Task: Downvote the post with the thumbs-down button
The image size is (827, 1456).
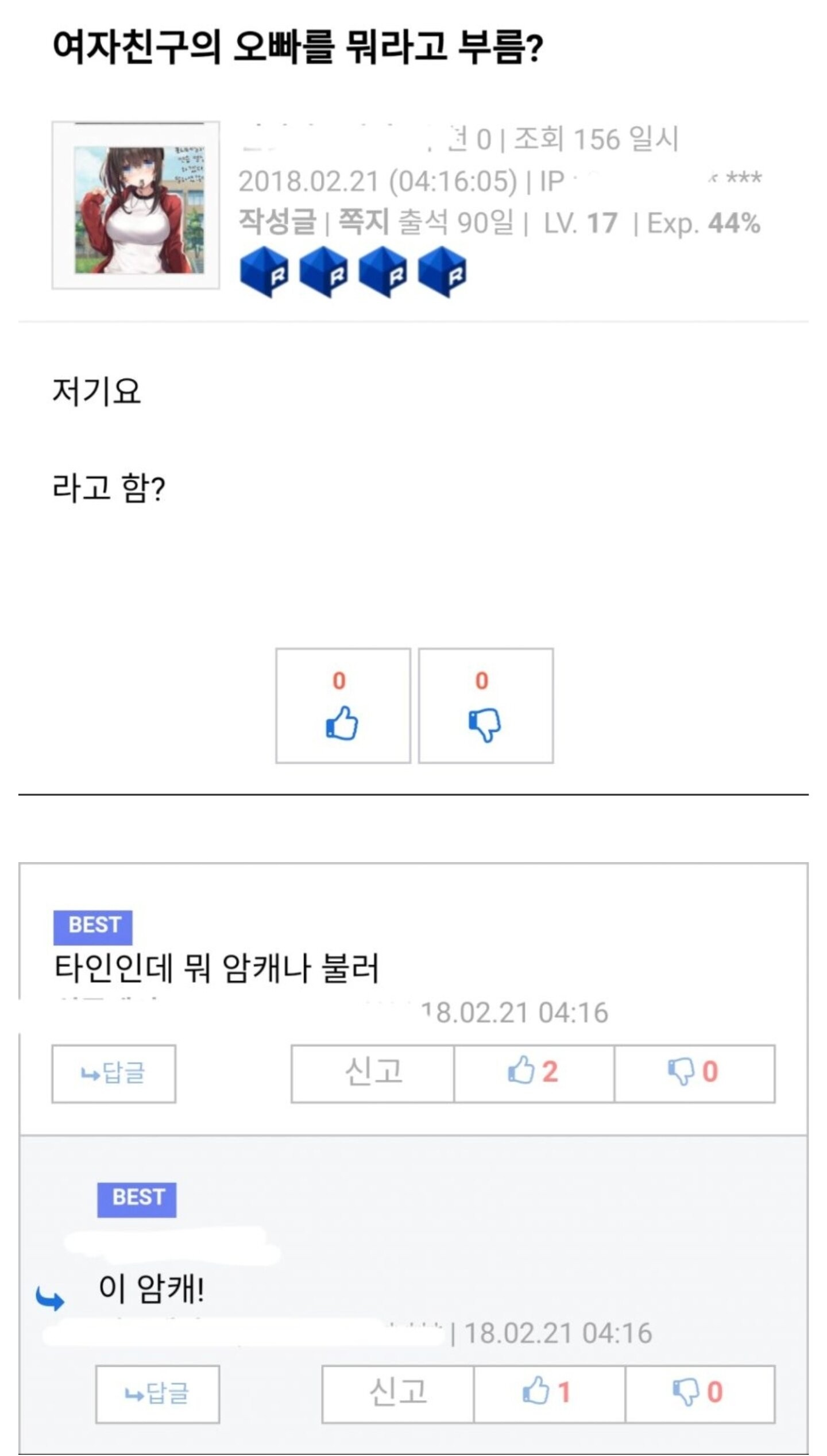Action: click(485, 705)
